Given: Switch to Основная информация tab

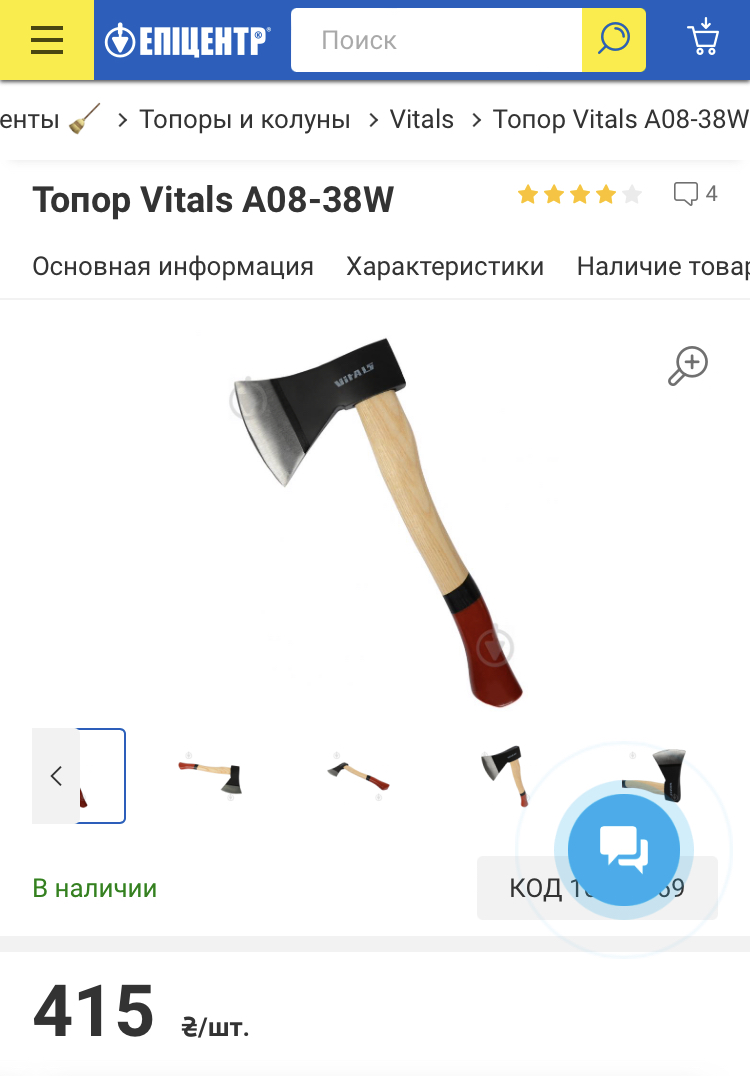Looking at the screenshot, I should pyautogui.click(x=173, y=267).
